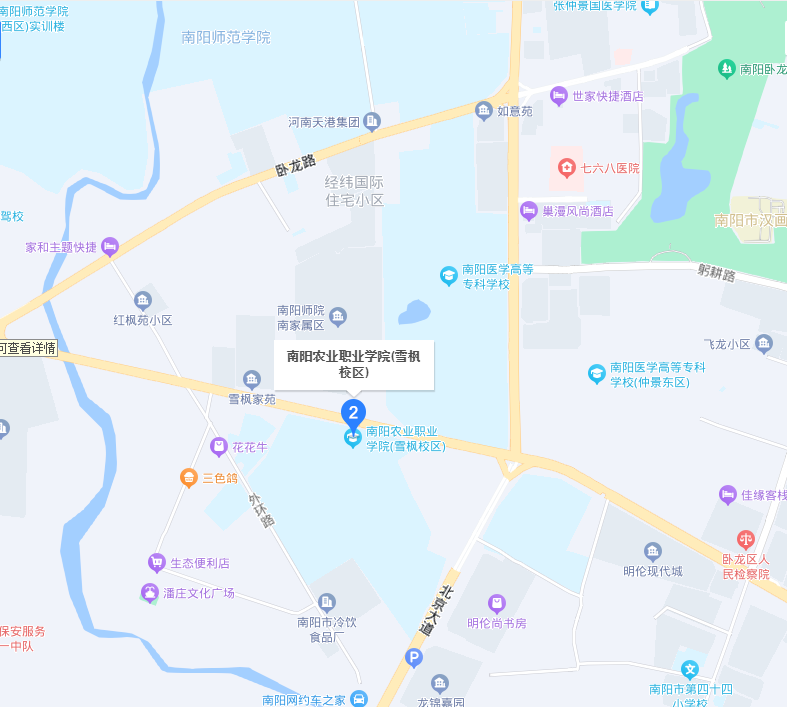Tap the 花花牛 shop marker
The width and height of the screenshot is (787, 707).
(x=218, y=447)
